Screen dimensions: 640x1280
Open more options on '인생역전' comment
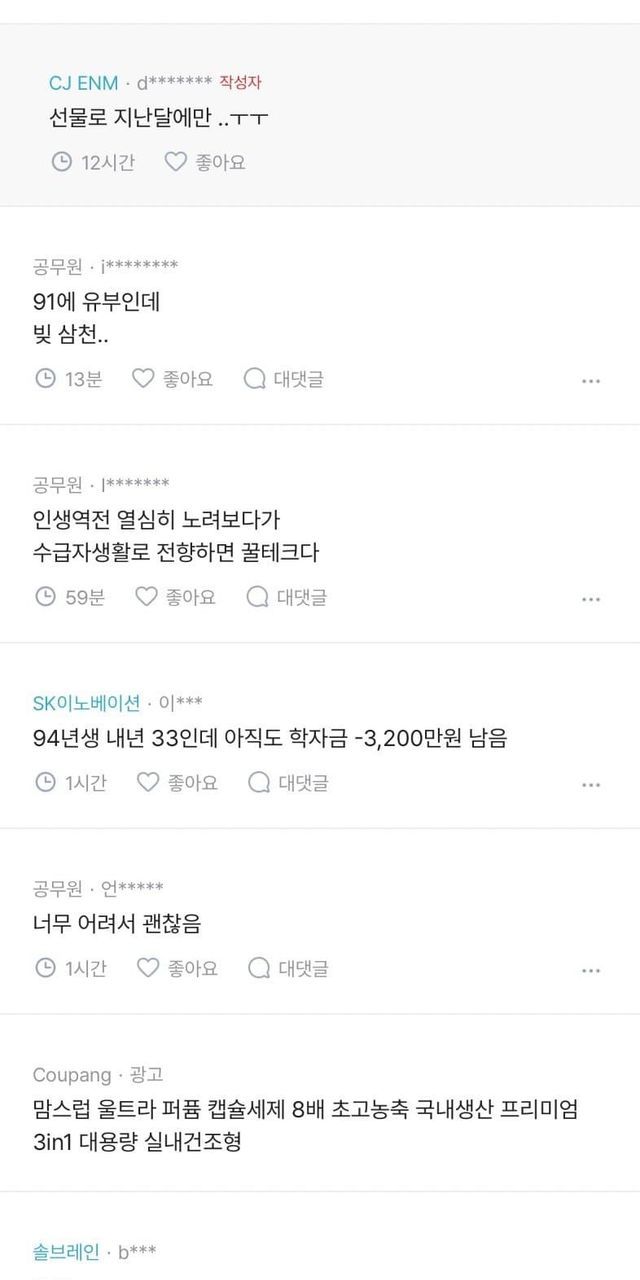(591, 599)
